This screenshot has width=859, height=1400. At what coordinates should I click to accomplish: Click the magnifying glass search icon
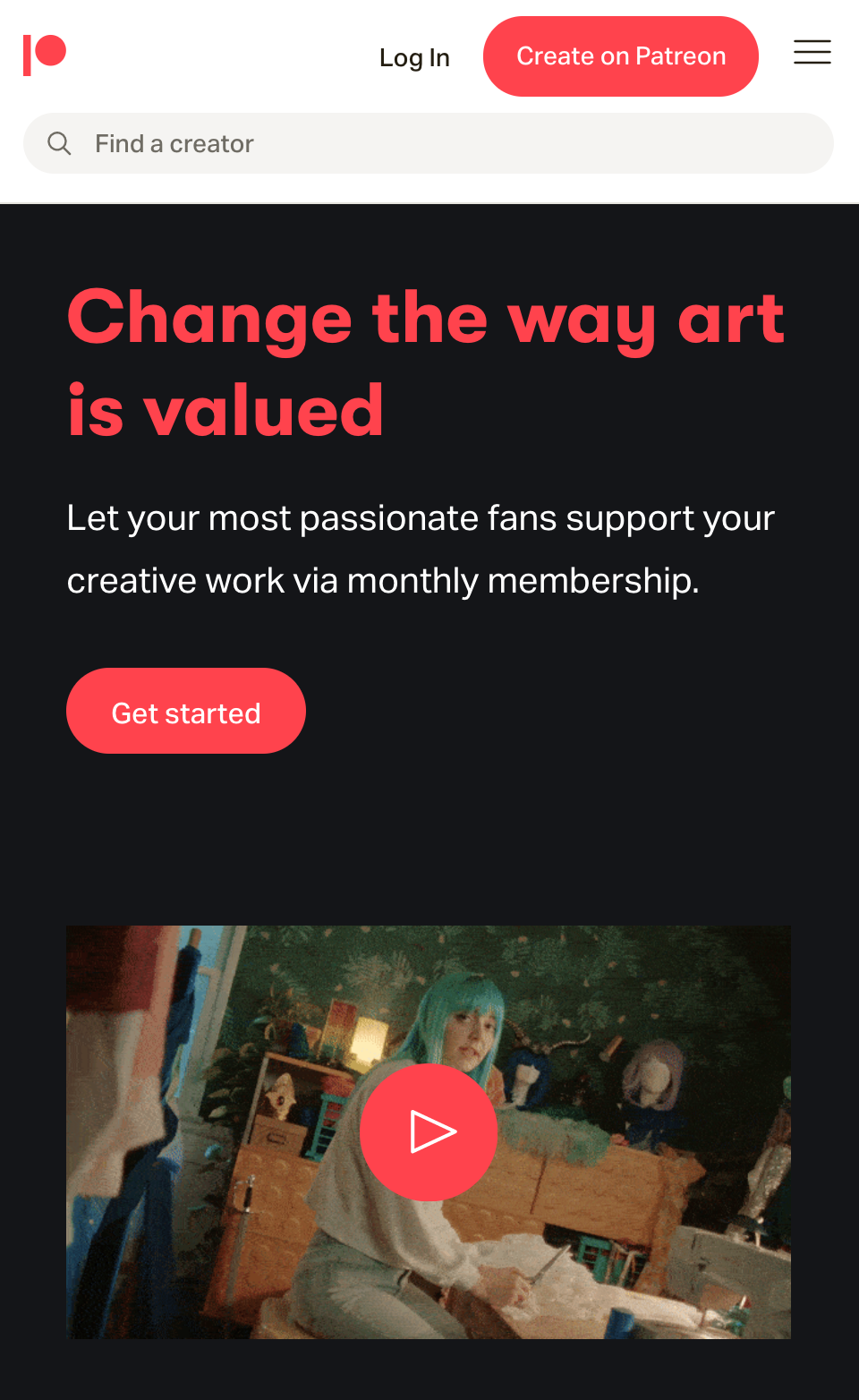point(59,143)
